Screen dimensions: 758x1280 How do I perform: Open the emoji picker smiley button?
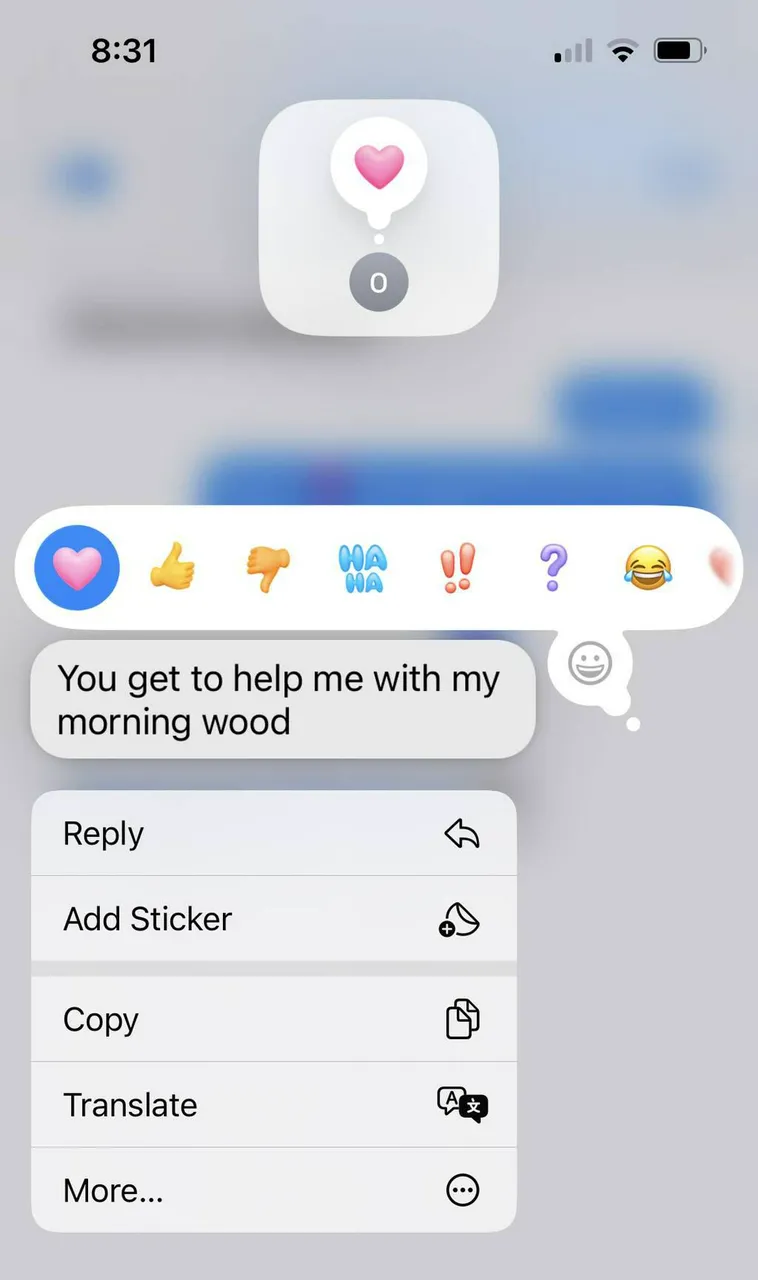click(x=589, y=664)
